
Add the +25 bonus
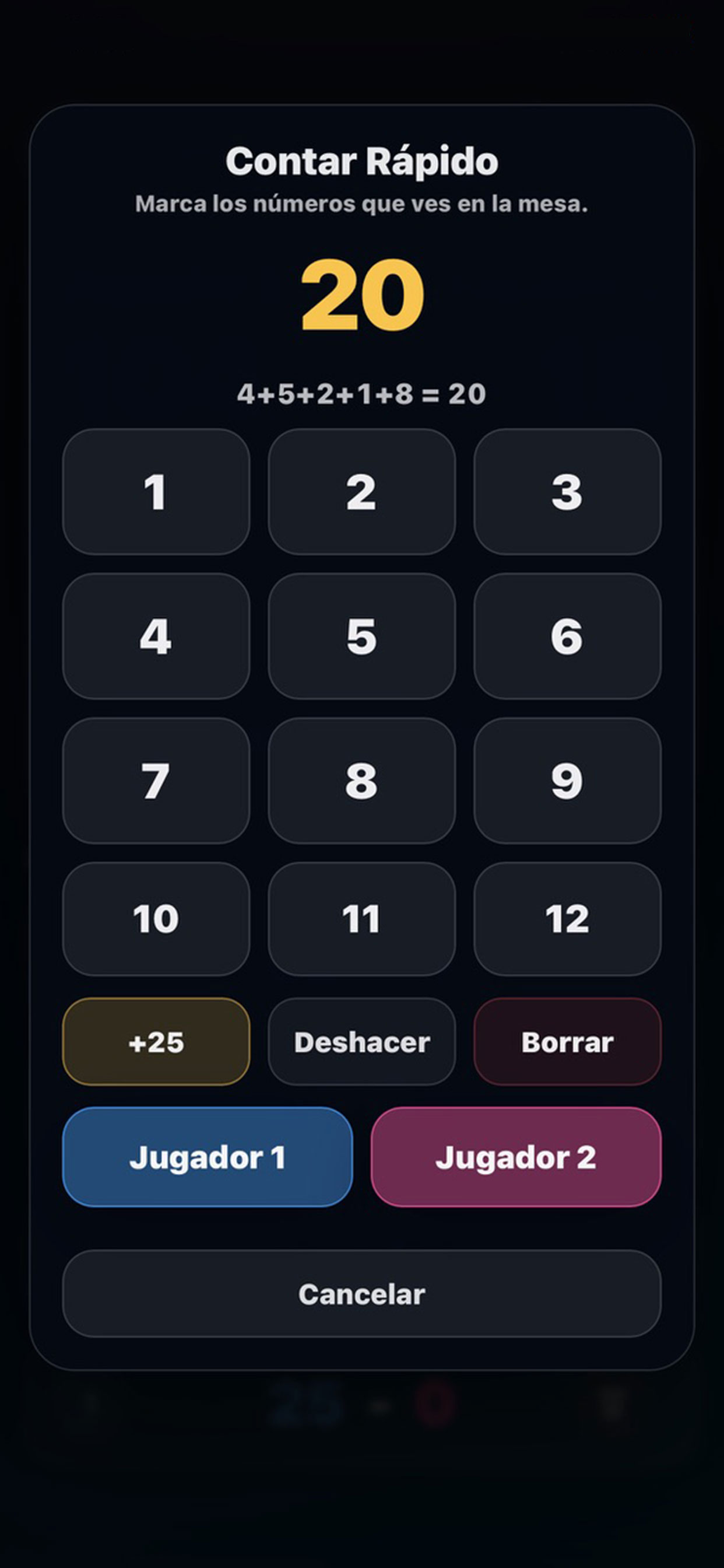[156, 1041]
